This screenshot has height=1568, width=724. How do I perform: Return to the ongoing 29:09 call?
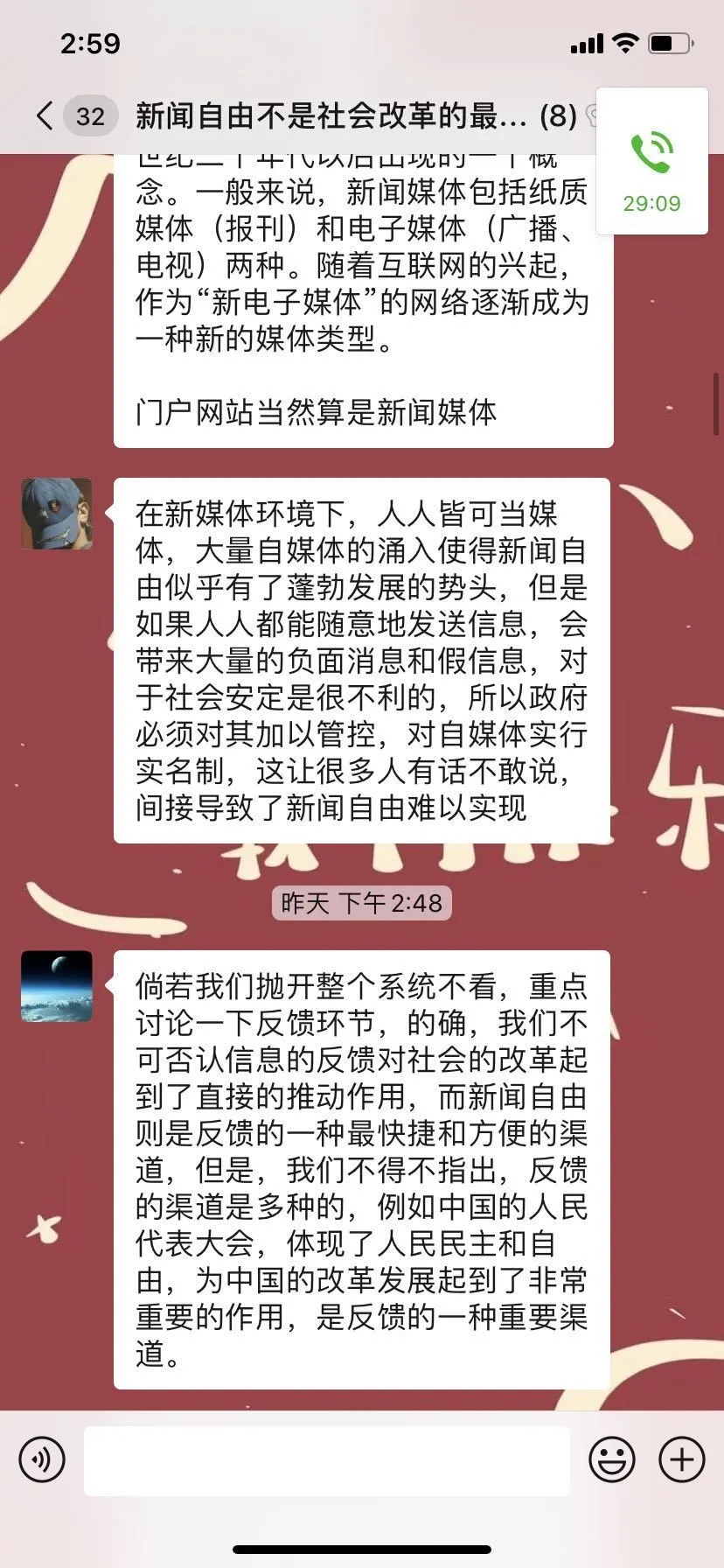coord(651,161)
